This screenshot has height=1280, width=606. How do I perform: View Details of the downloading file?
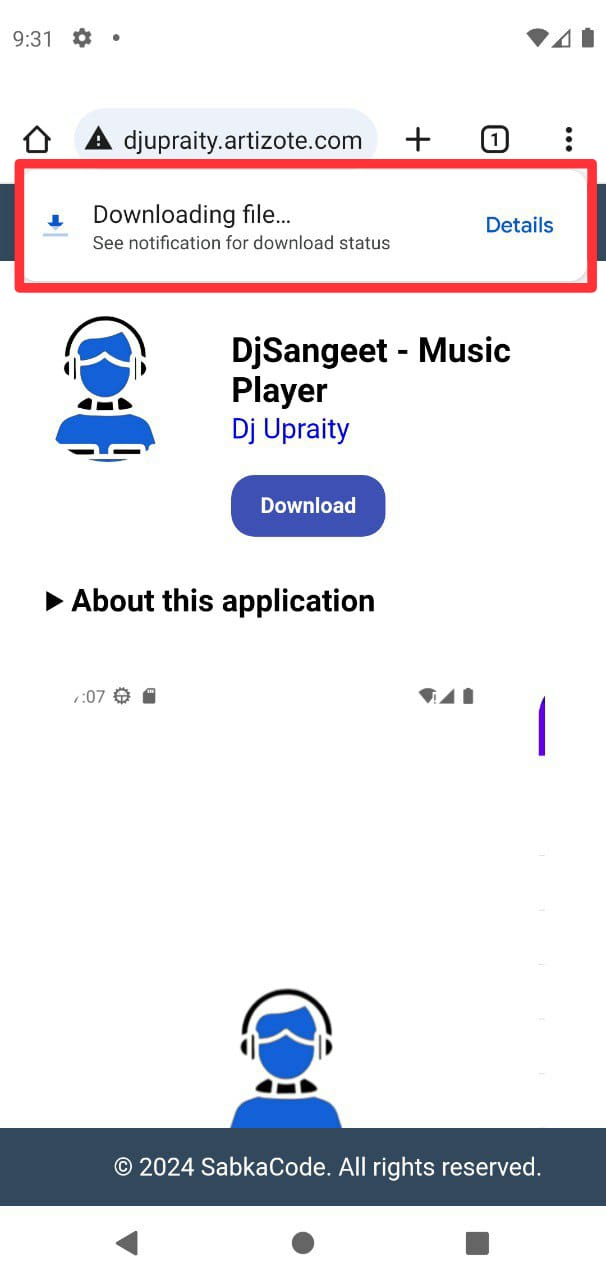[x=519, y=225]
